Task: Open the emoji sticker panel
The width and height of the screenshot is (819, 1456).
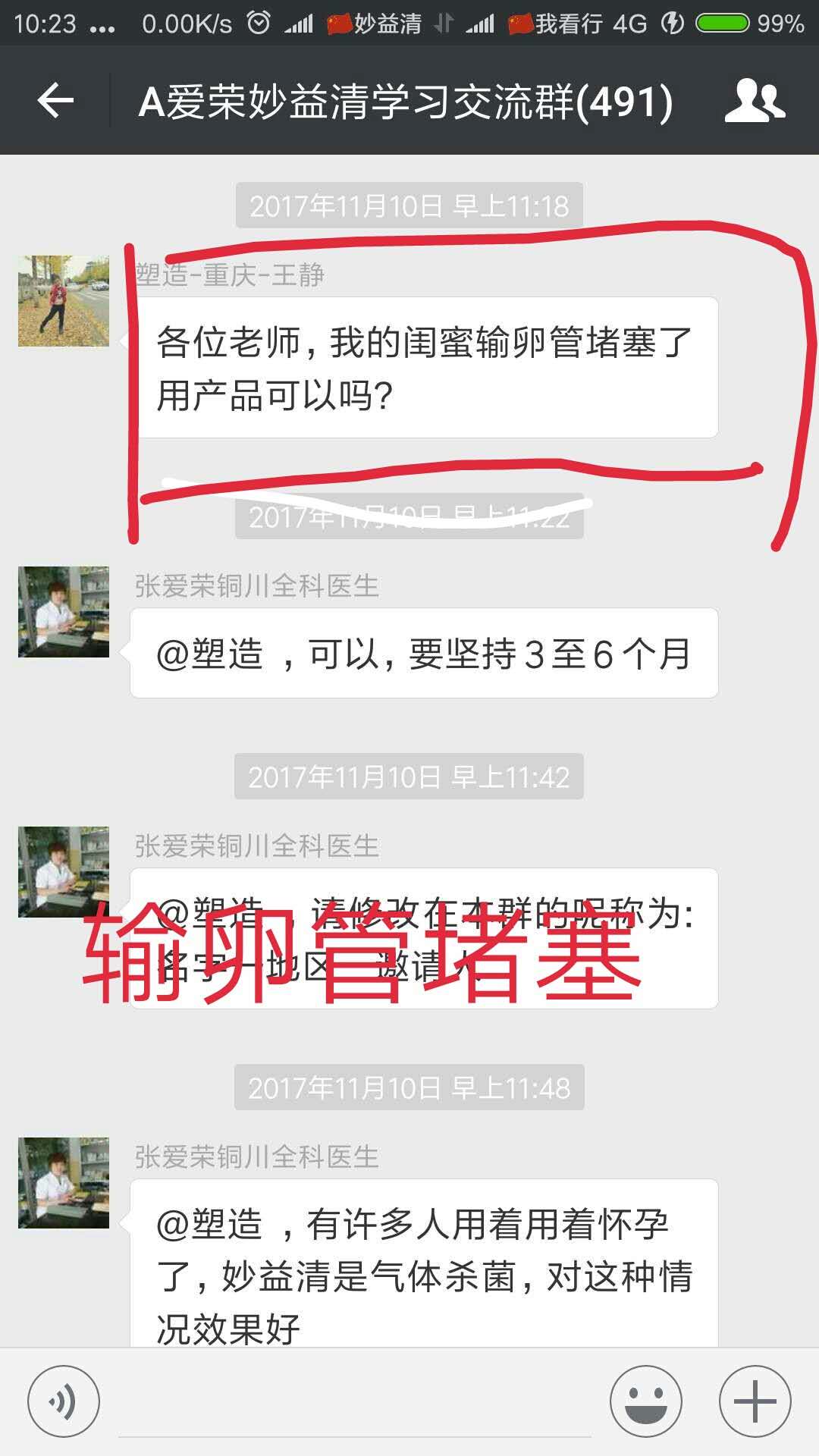Action: coord(646,1401)
